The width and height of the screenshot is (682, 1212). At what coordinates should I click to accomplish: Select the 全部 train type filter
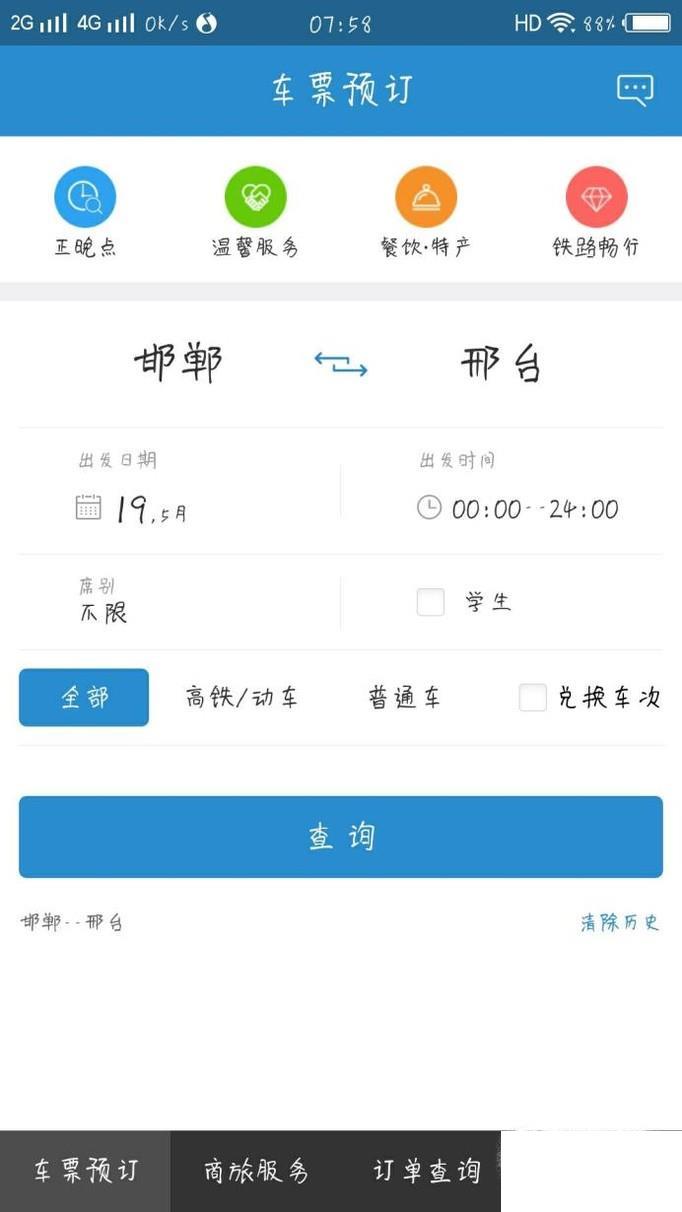[x=84, y=697]
